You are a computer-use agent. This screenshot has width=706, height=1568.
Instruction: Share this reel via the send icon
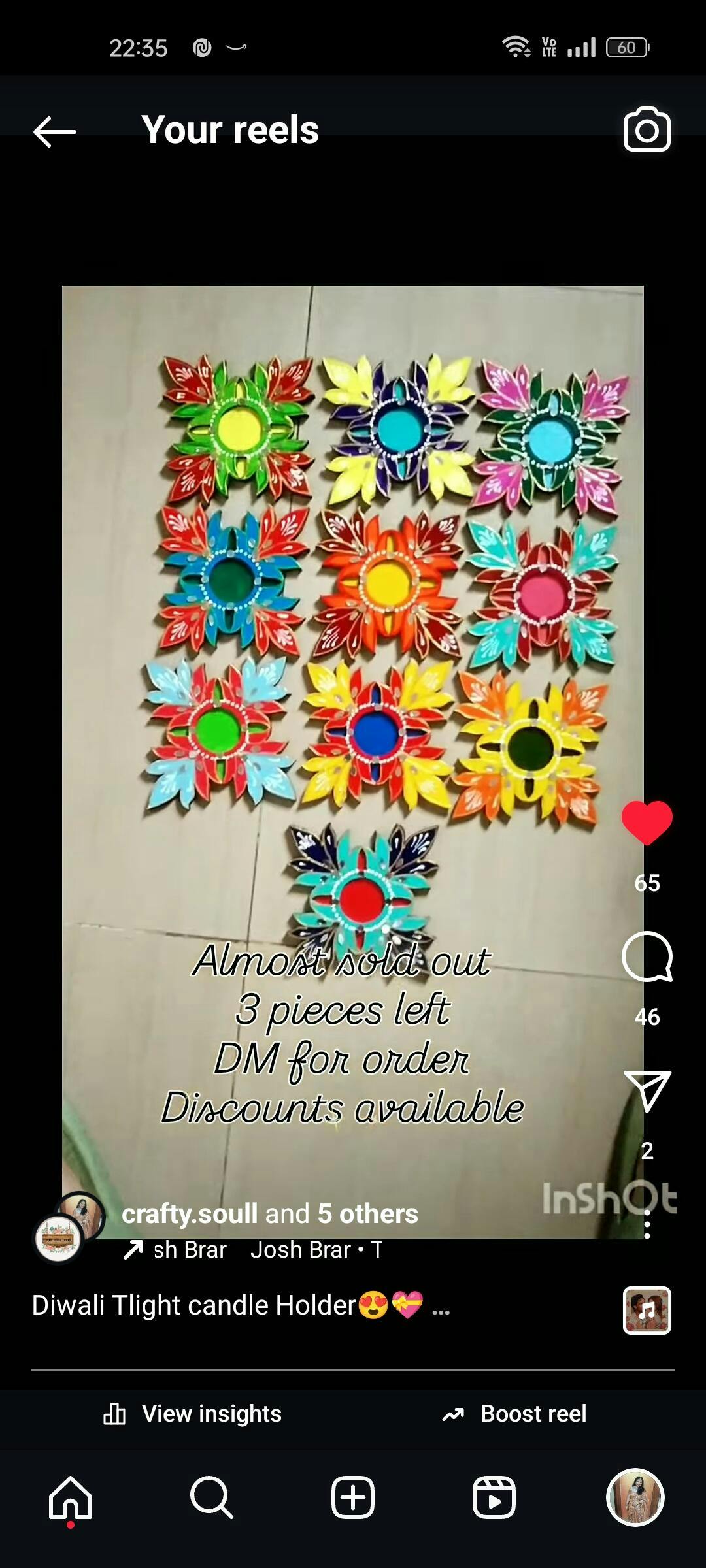pos(647,1091)
